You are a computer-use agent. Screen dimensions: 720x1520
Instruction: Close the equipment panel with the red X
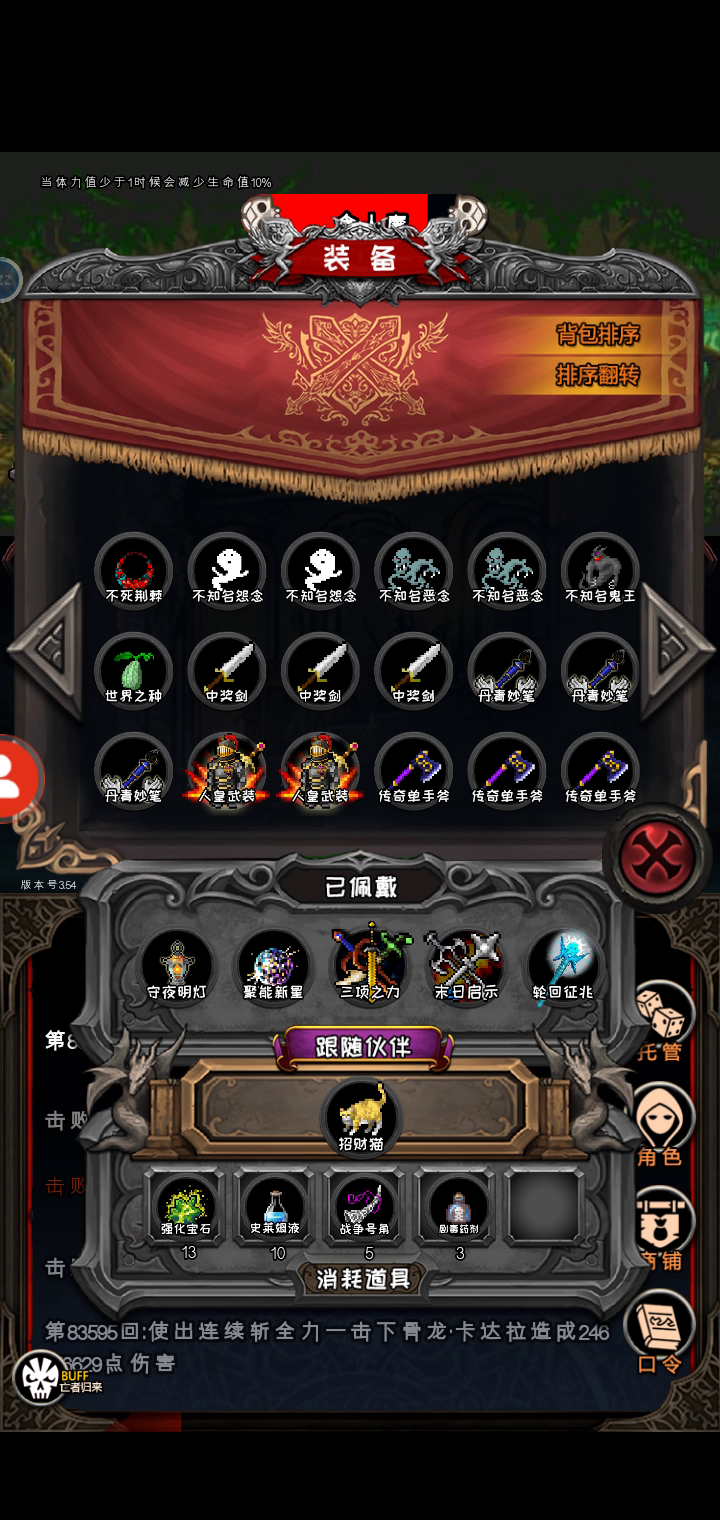pos(656,857)
